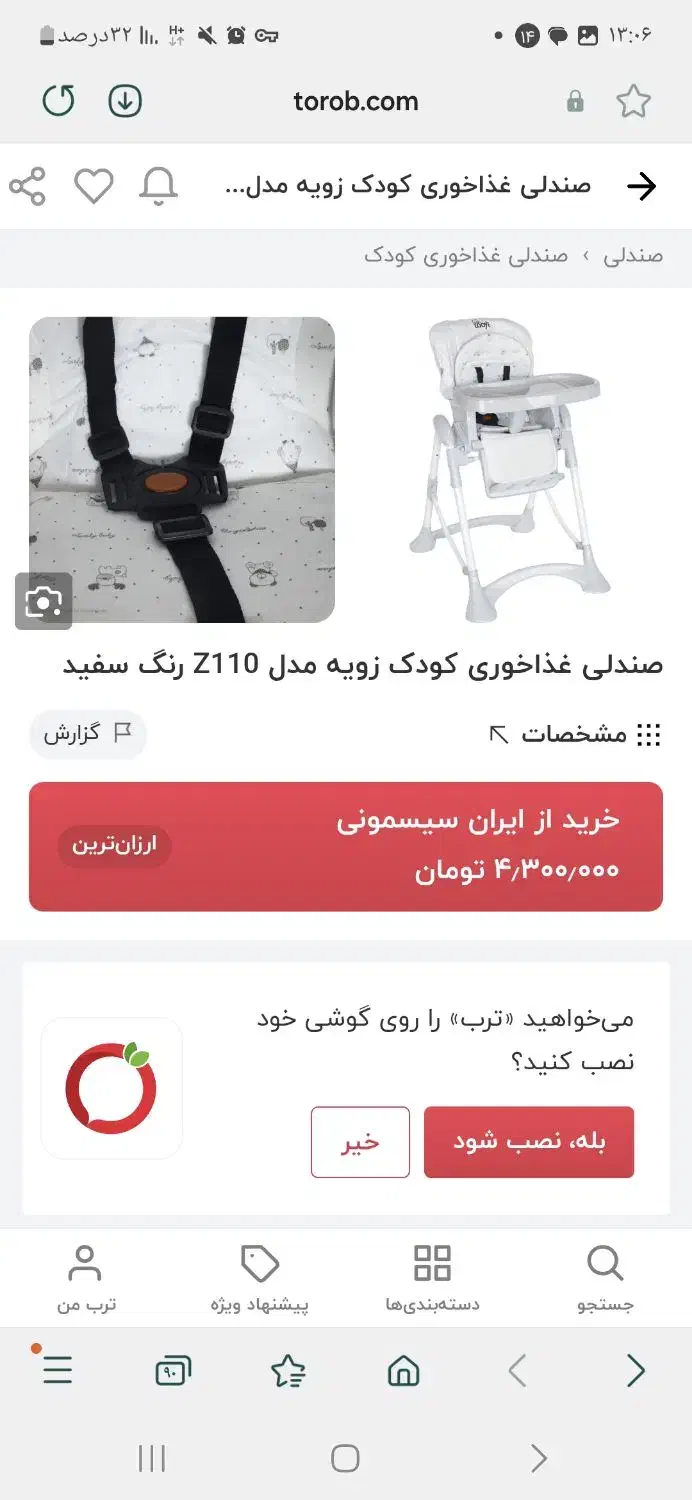Open the white high chair product photo
This screenshot has width=692, height=1500.
coord(510,470)
